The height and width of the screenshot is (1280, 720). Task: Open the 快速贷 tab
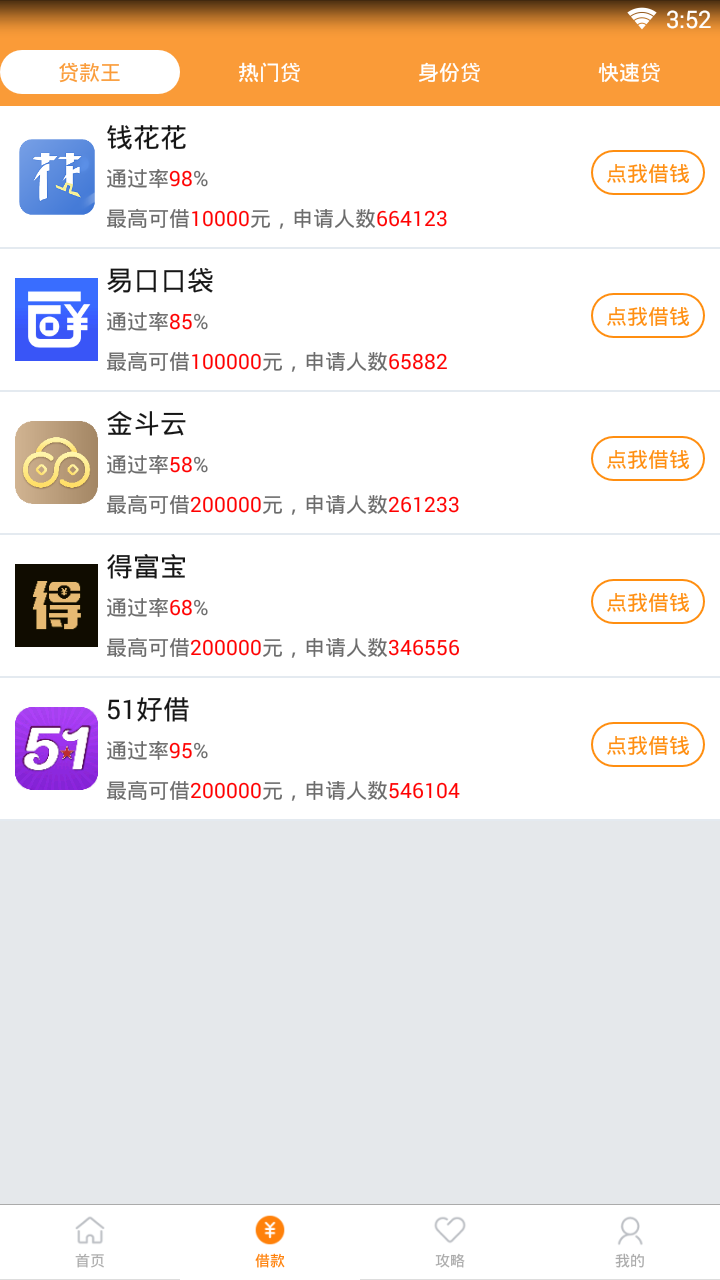coord(629,72)
